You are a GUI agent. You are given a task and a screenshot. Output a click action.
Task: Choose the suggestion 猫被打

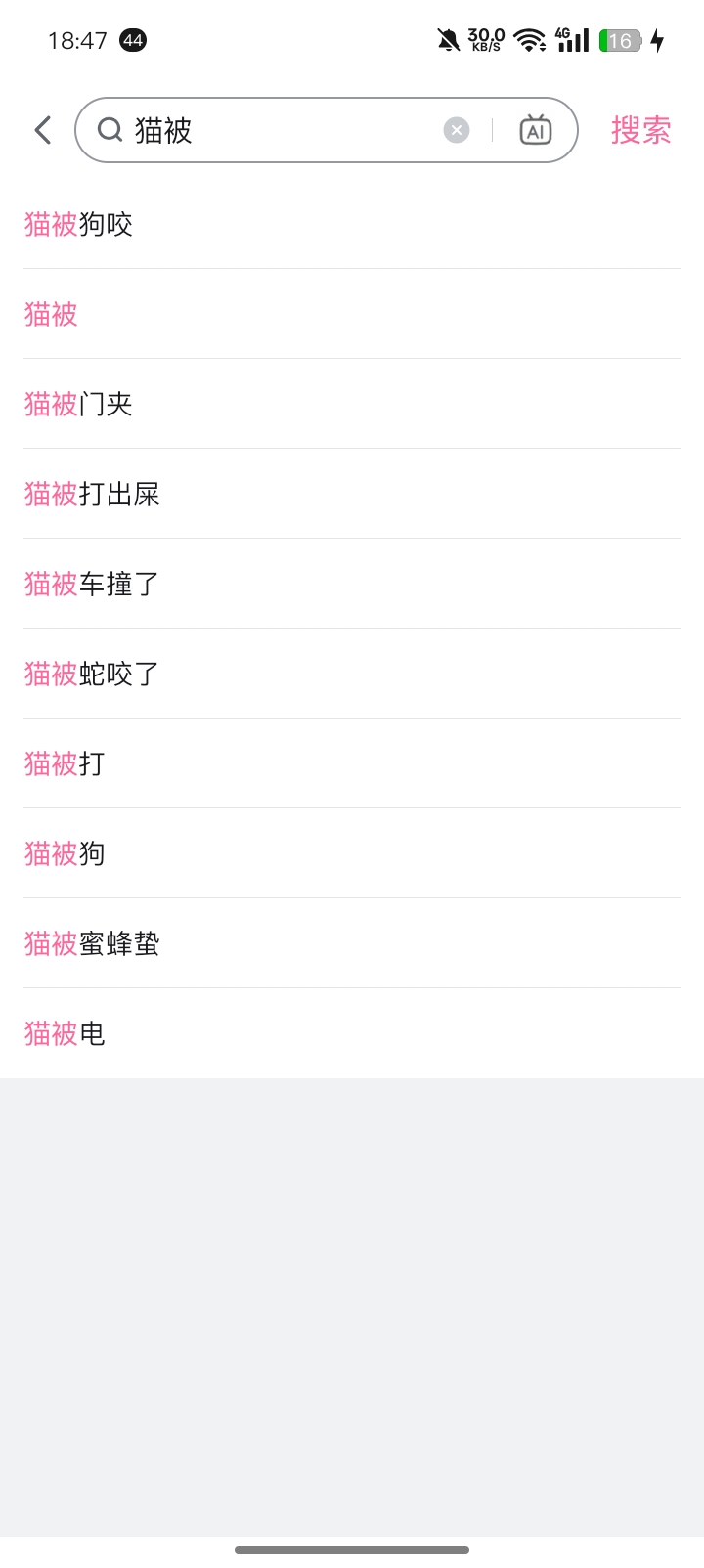[x=352, y=763]
